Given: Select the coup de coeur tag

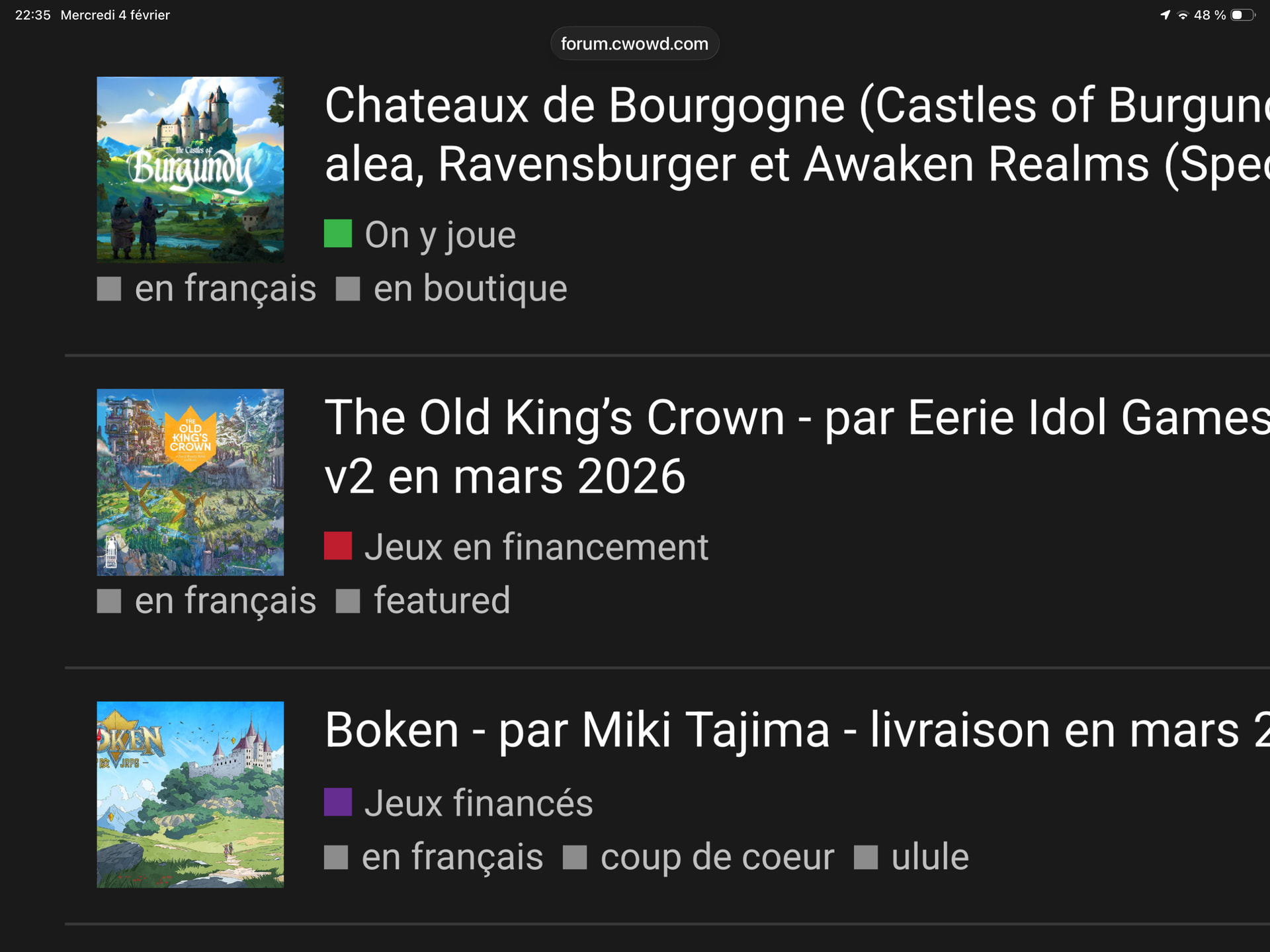Looking at the screenshot, I should [716, 857].
